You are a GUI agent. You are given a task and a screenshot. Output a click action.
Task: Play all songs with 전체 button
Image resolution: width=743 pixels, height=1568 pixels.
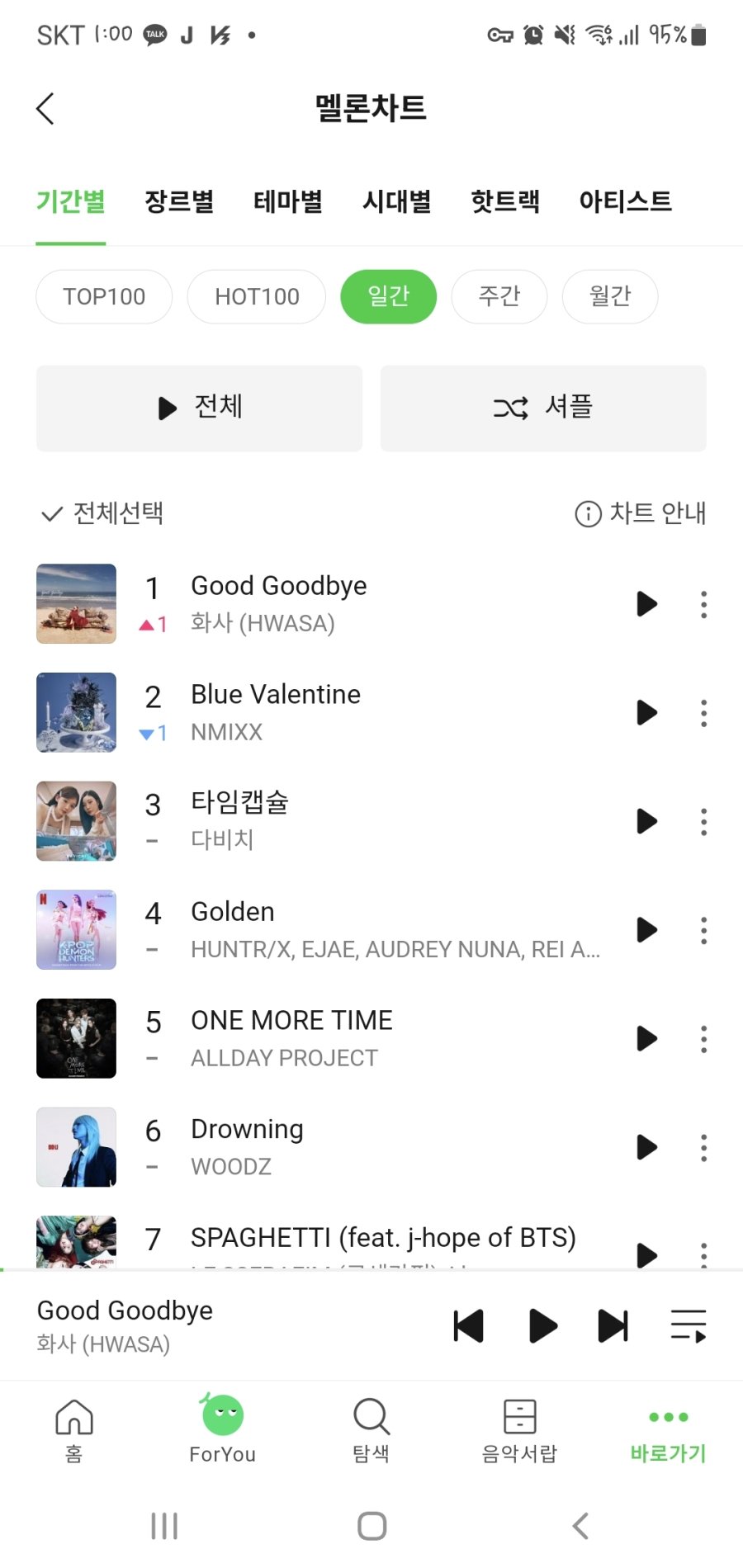point(199,408)
